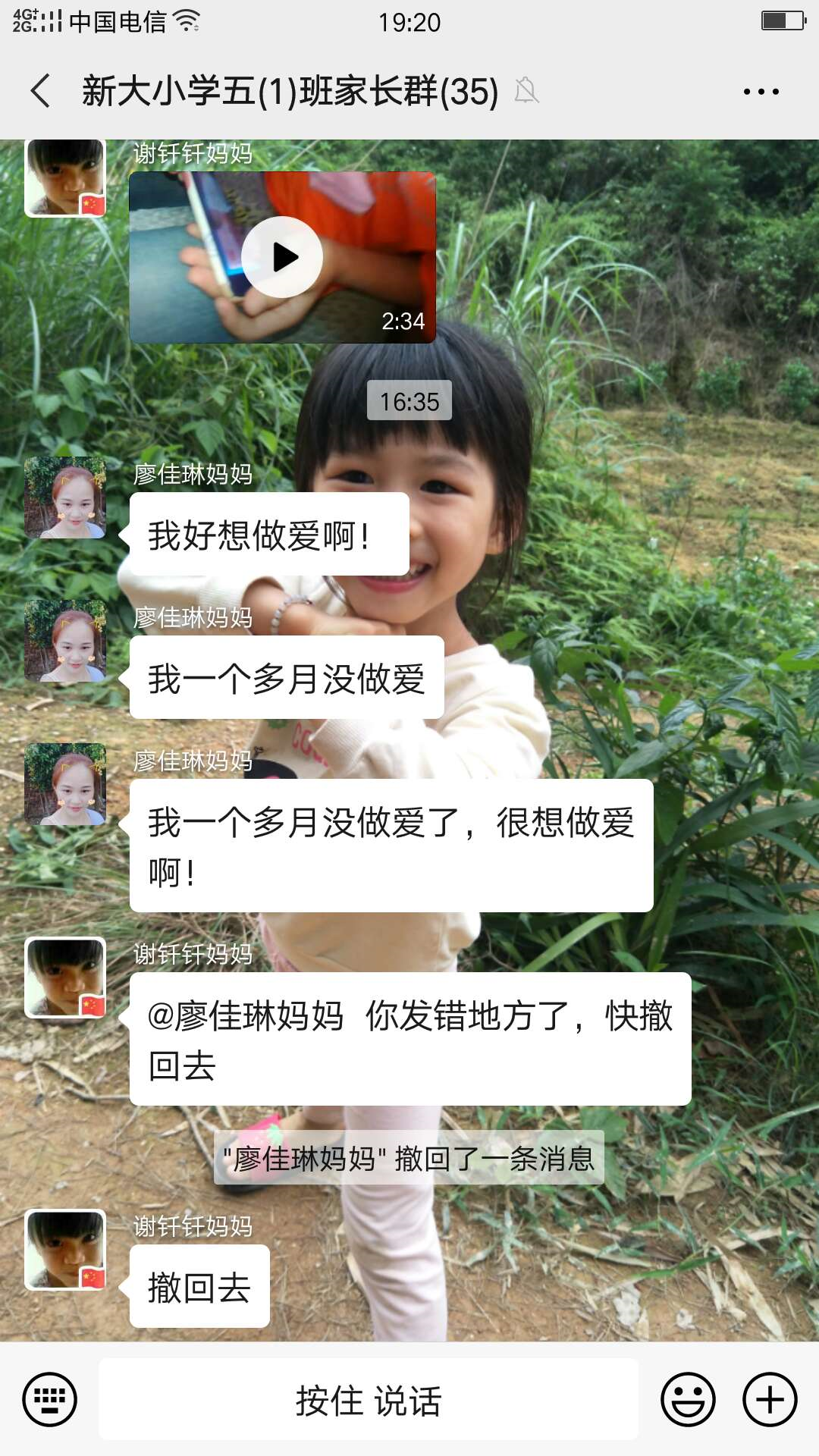Open the chat's three-dot menu

[x=761, y=92]
